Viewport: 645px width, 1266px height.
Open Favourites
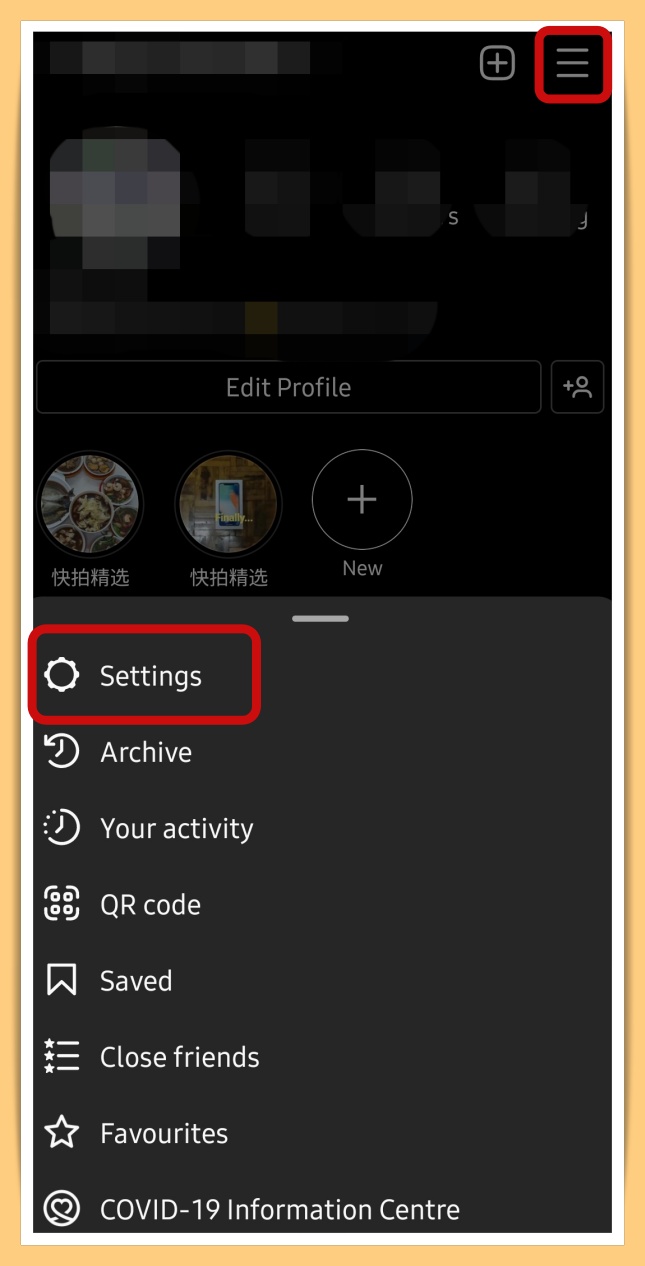coord(163,1133)
